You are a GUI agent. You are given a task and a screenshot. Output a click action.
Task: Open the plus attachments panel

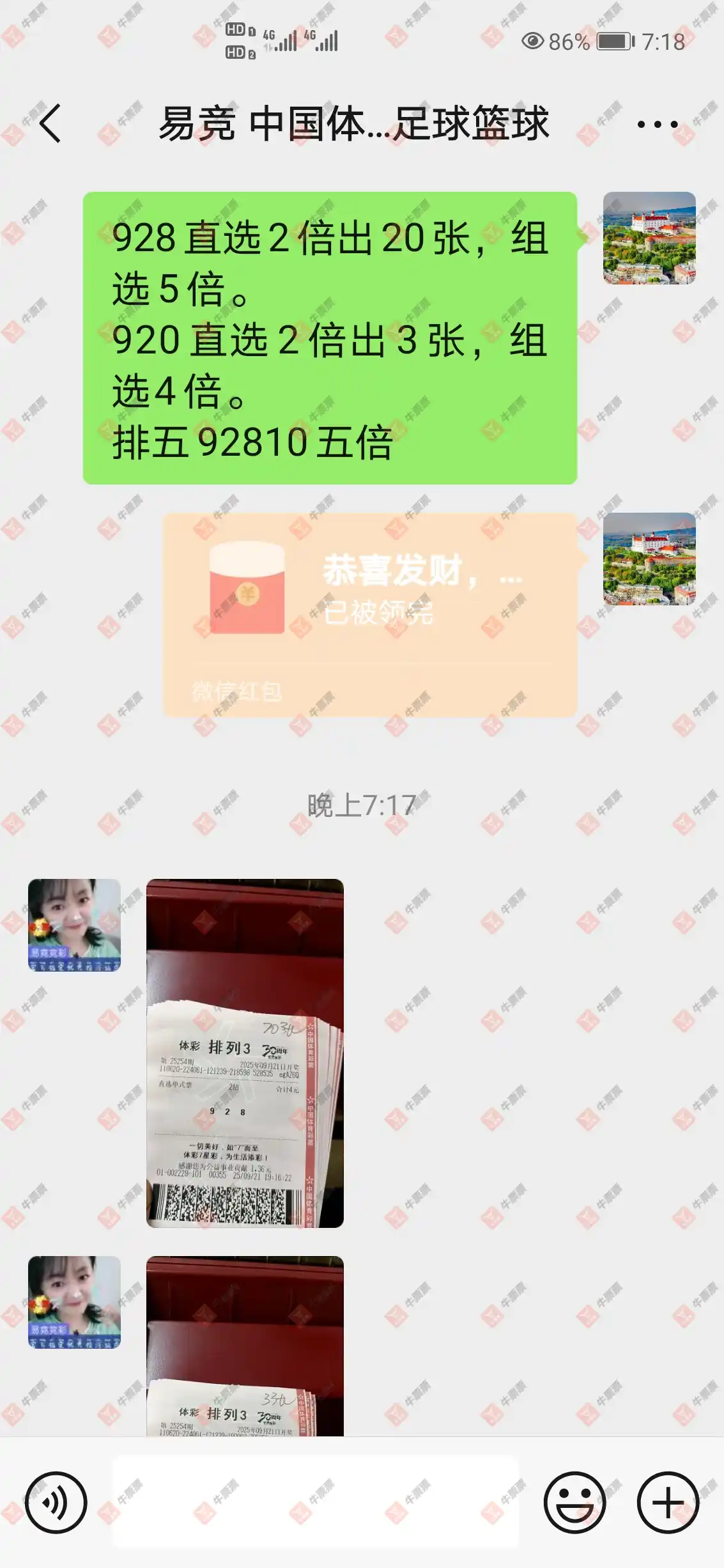[668, 1502]
